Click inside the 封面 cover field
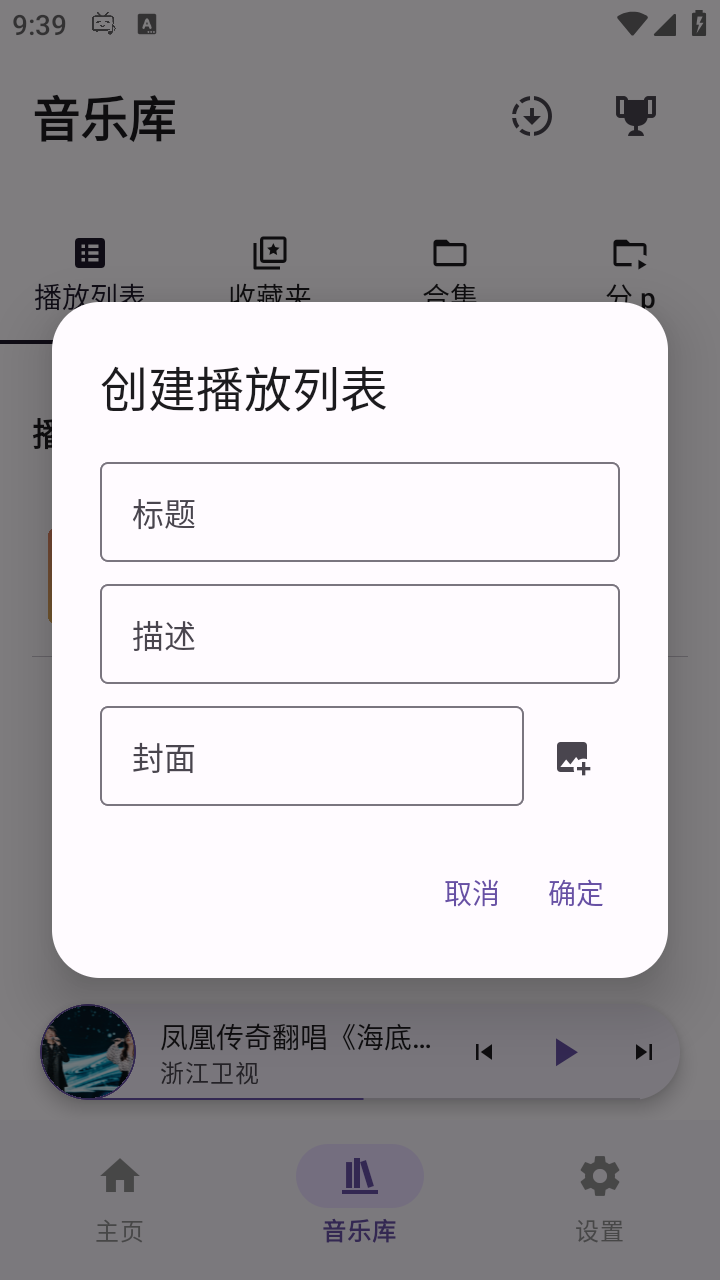720x1280 pixels. 311,756
